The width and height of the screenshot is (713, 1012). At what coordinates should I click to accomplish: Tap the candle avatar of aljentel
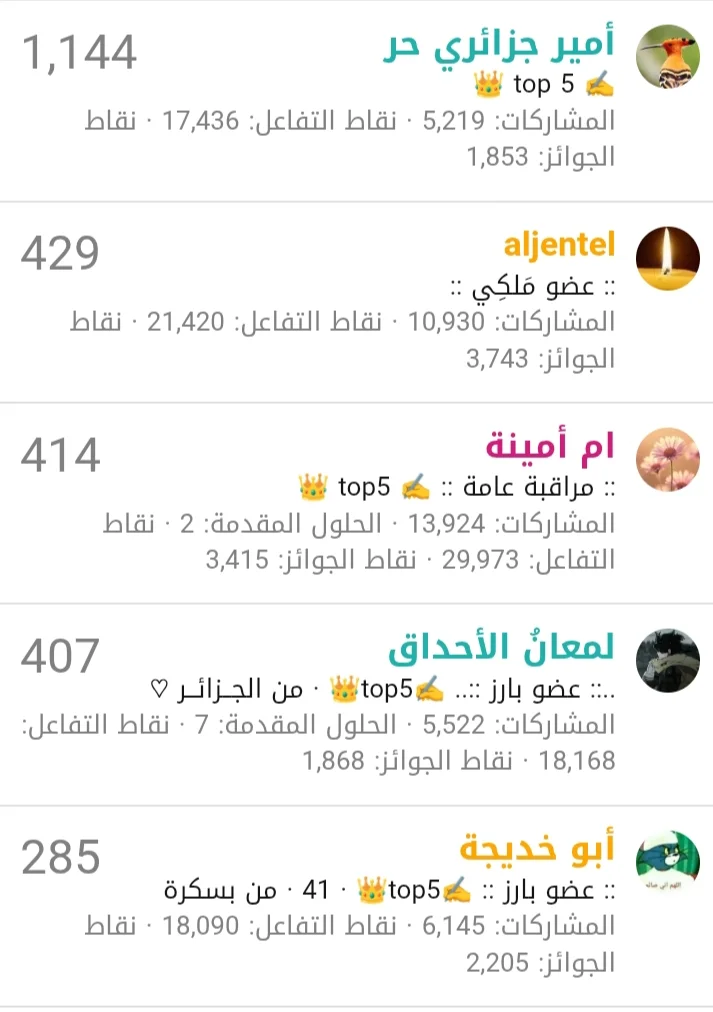tap(668, 258)
